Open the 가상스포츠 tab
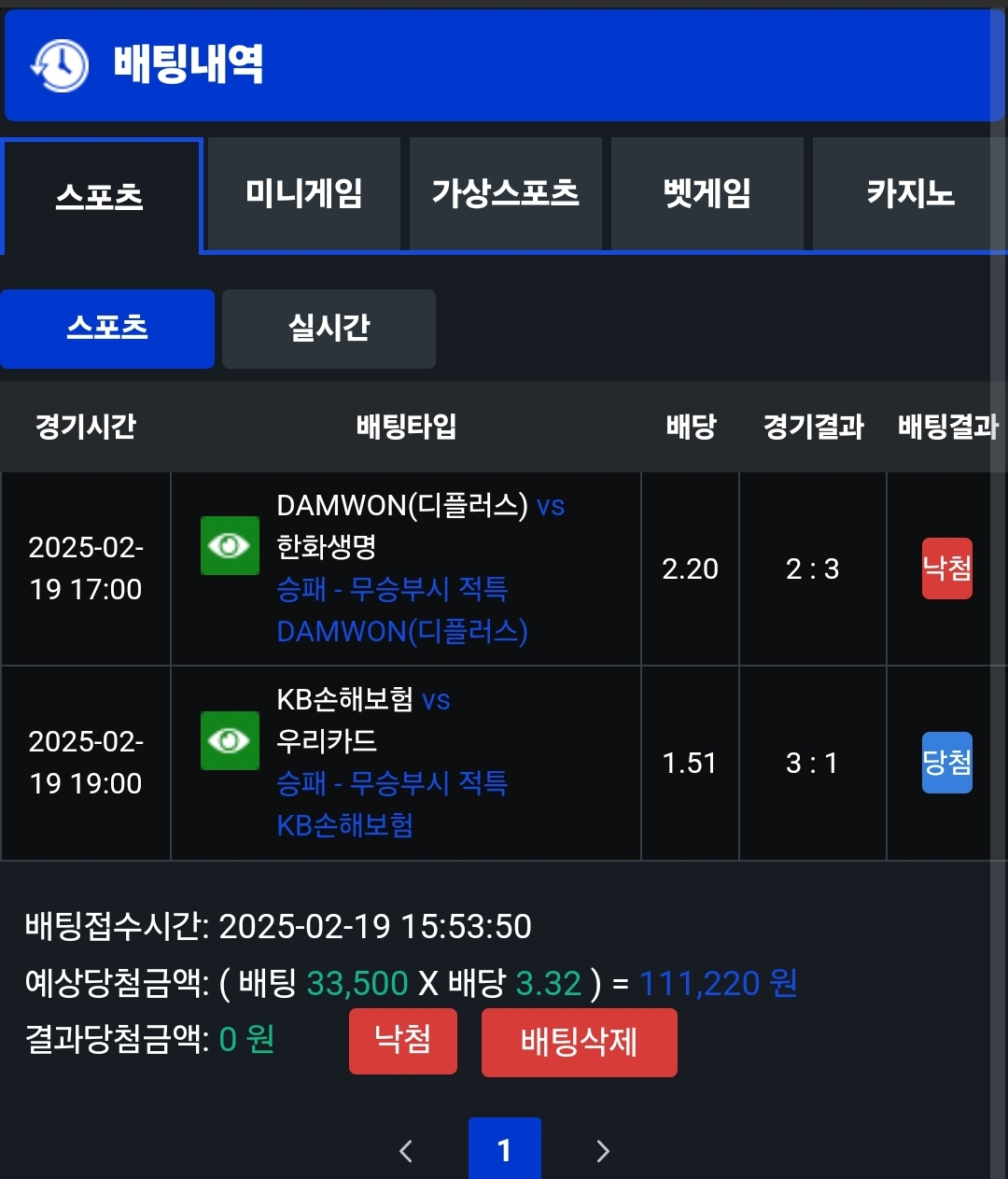This screenshot has width=1008, height=1179. (x=505, y=194)
